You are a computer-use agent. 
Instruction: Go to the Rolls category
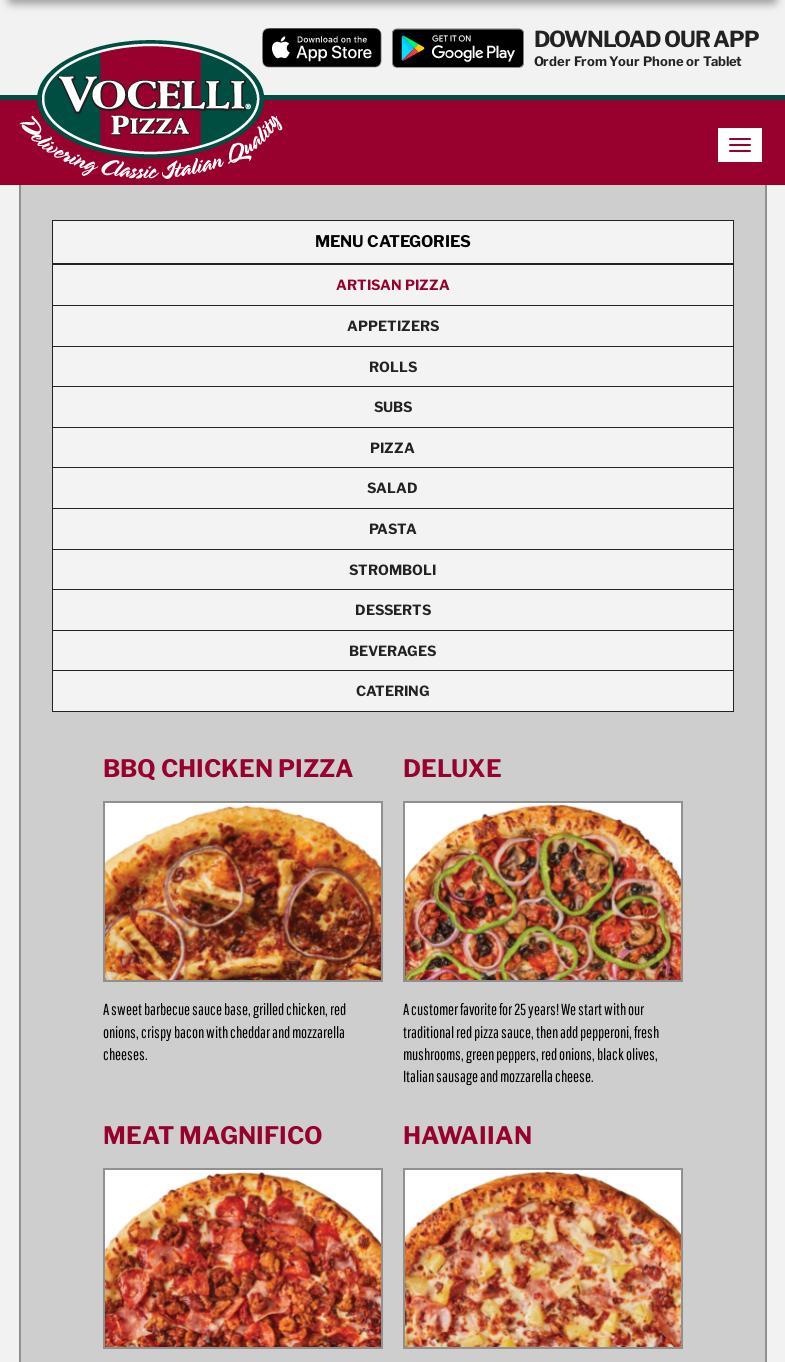tap(393, 367)
